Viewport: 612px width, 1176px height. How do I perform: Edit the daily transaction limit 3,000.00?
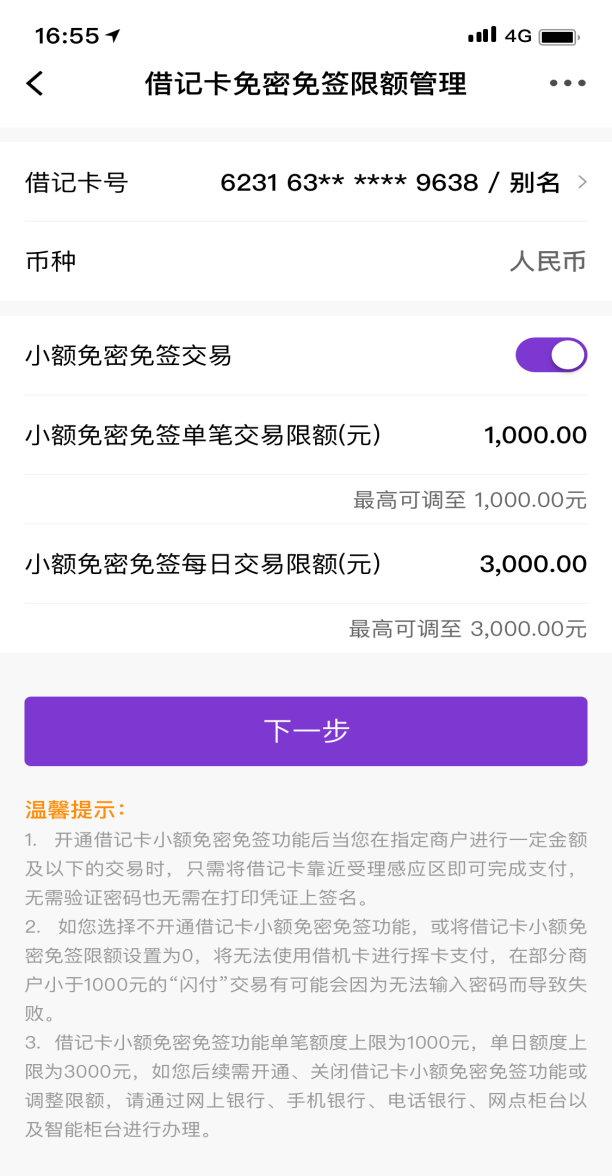(533, 564)
